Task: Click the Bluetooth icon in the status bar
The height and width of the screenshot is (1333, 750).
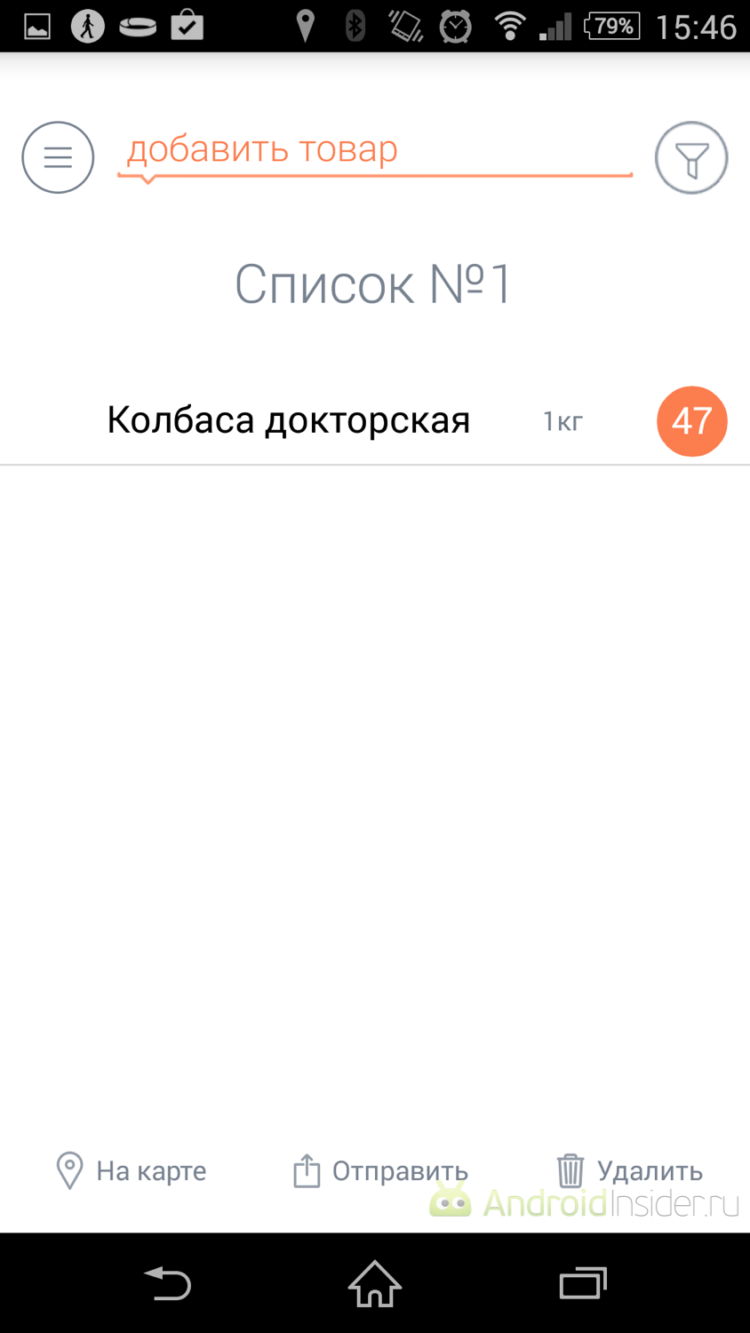Action: [356, 26]
